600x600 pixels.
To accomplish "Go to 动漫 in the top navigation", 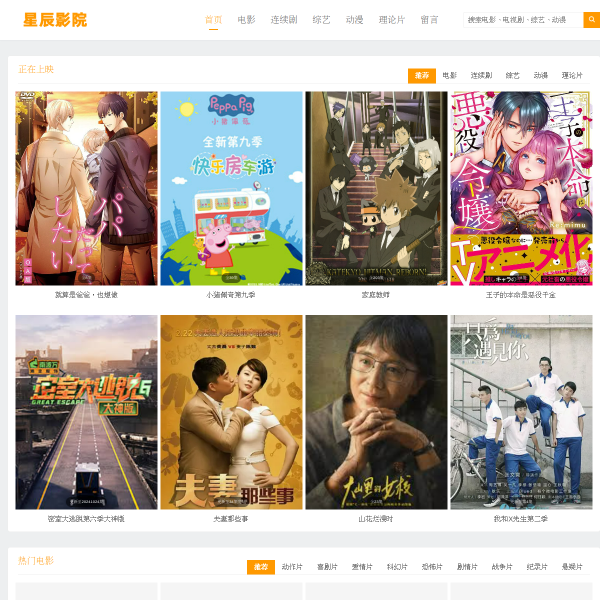I will (x=354, y=19).
